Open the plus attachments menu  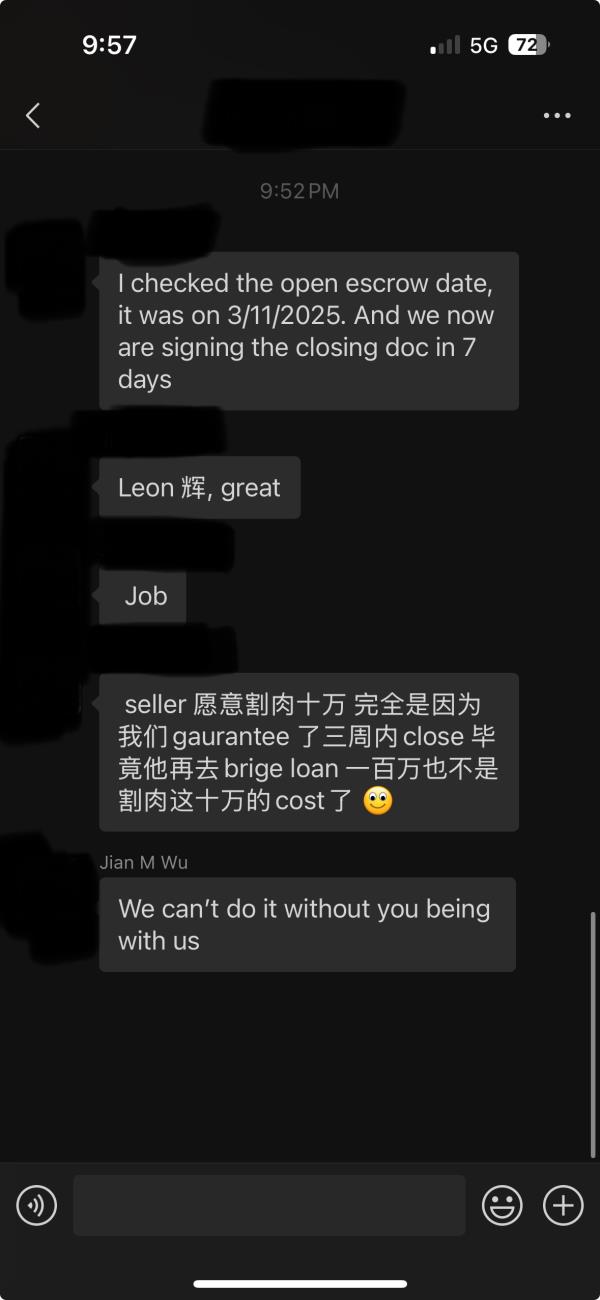(563, 1205)
